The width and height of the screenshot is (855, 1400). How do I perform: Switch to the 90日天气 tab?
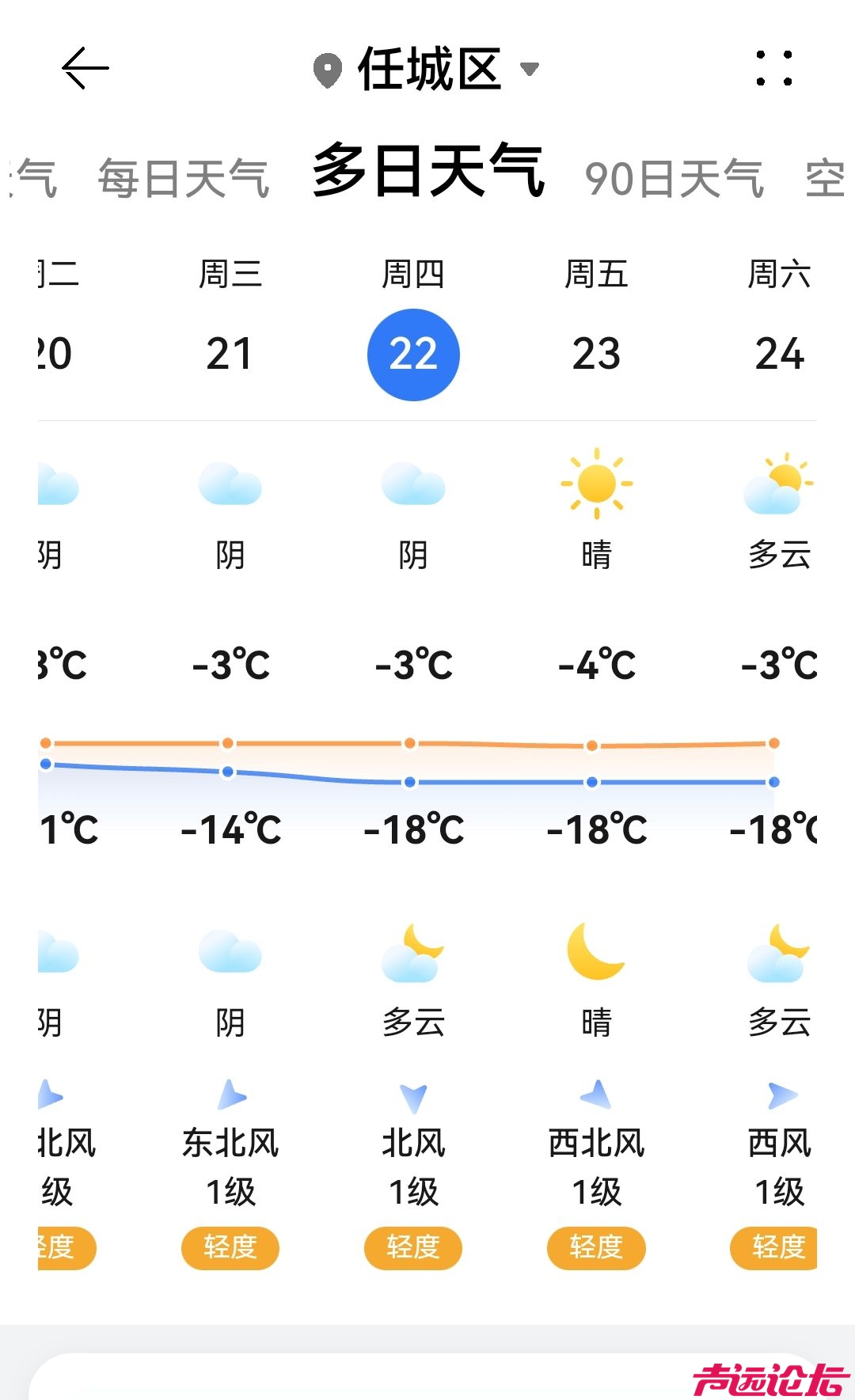(x=674, y=179)
